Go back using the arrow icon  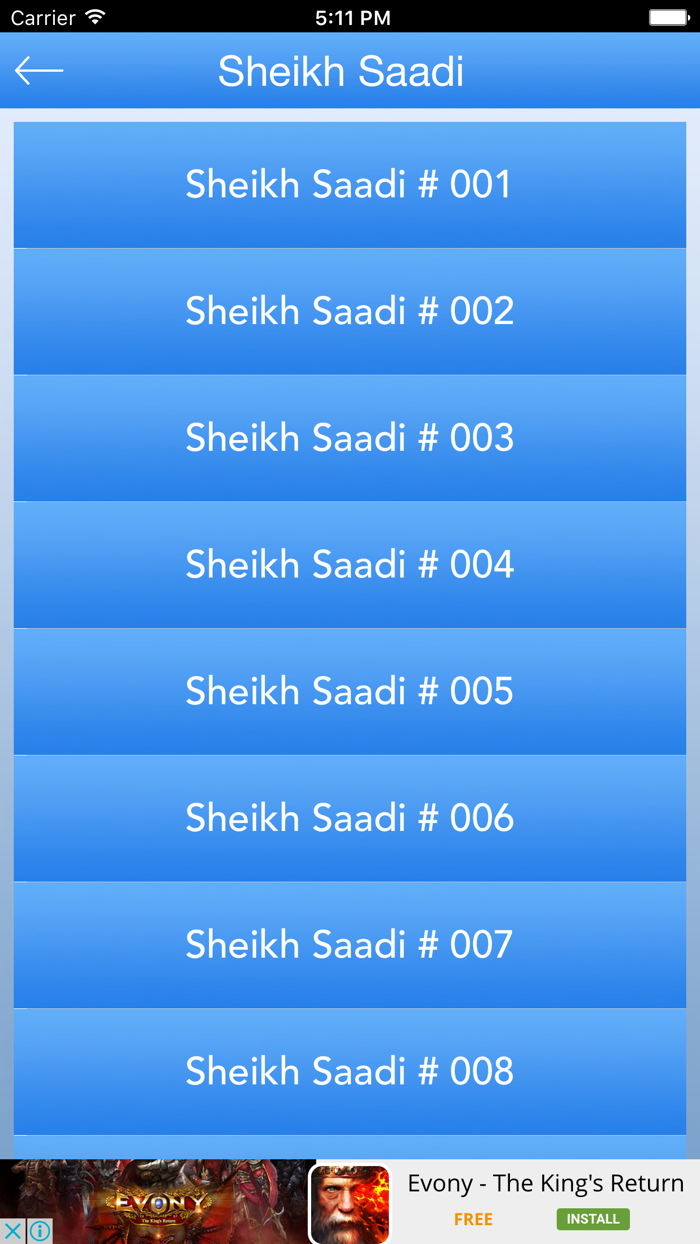(39, 71)
